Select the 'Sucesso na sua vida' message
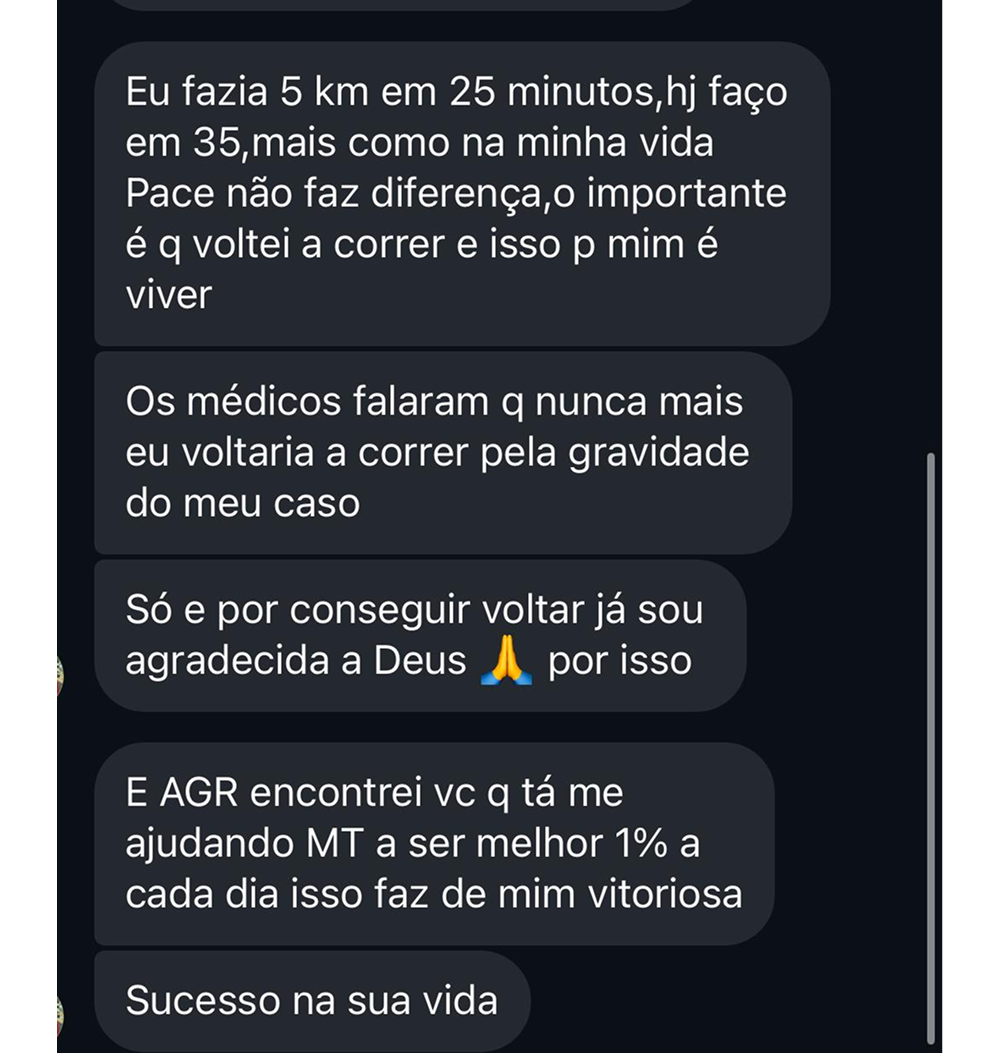 (x=310, y=999)
